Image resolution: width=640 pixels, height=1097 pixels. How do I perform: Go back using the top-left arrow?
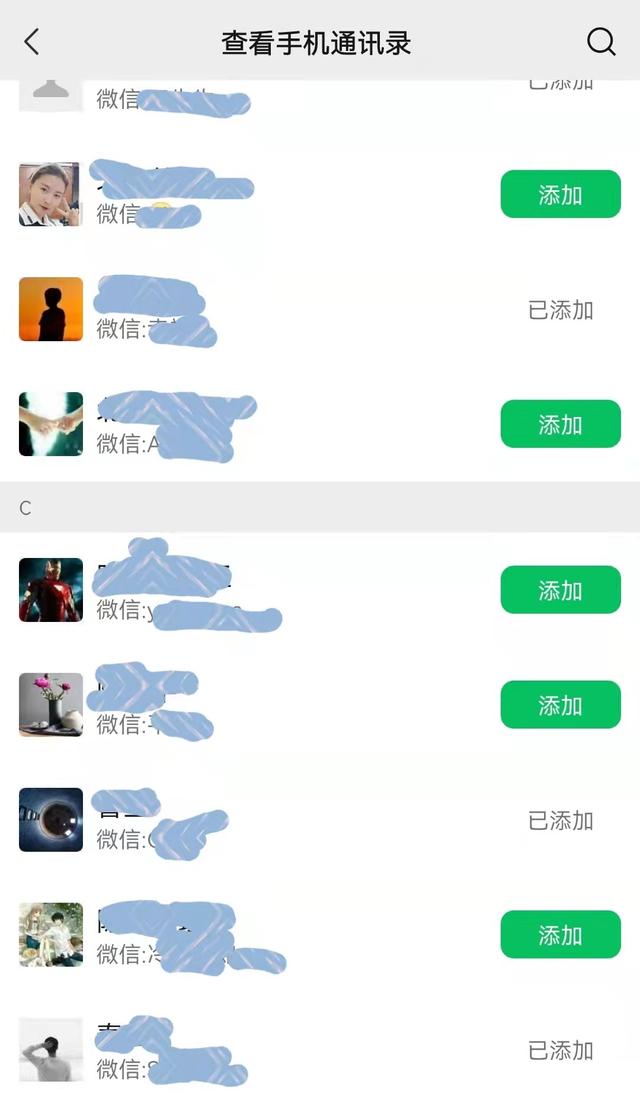click(x=32, y=42)
